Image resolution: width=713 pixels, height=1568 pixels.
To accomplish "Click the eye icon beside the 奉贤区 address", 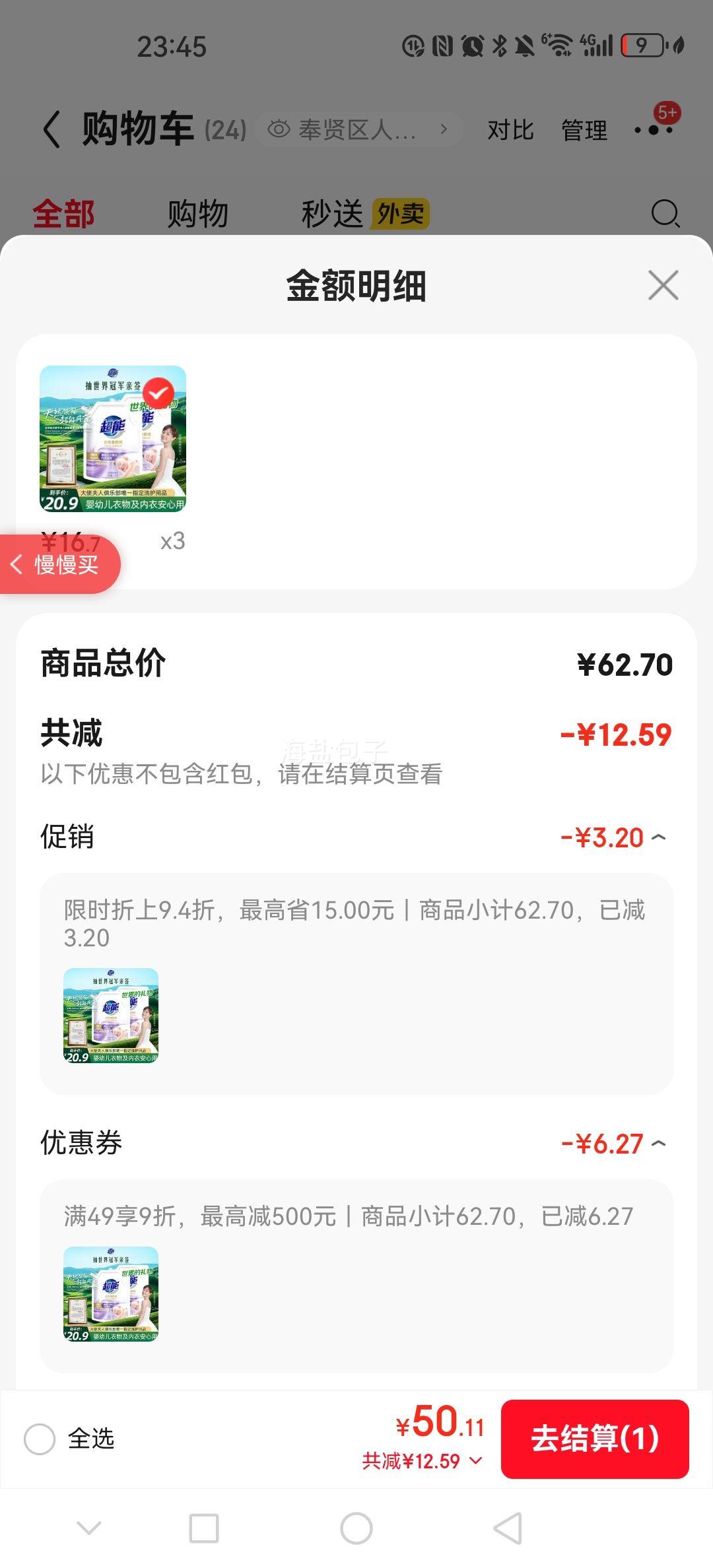I will coord(280,129).
